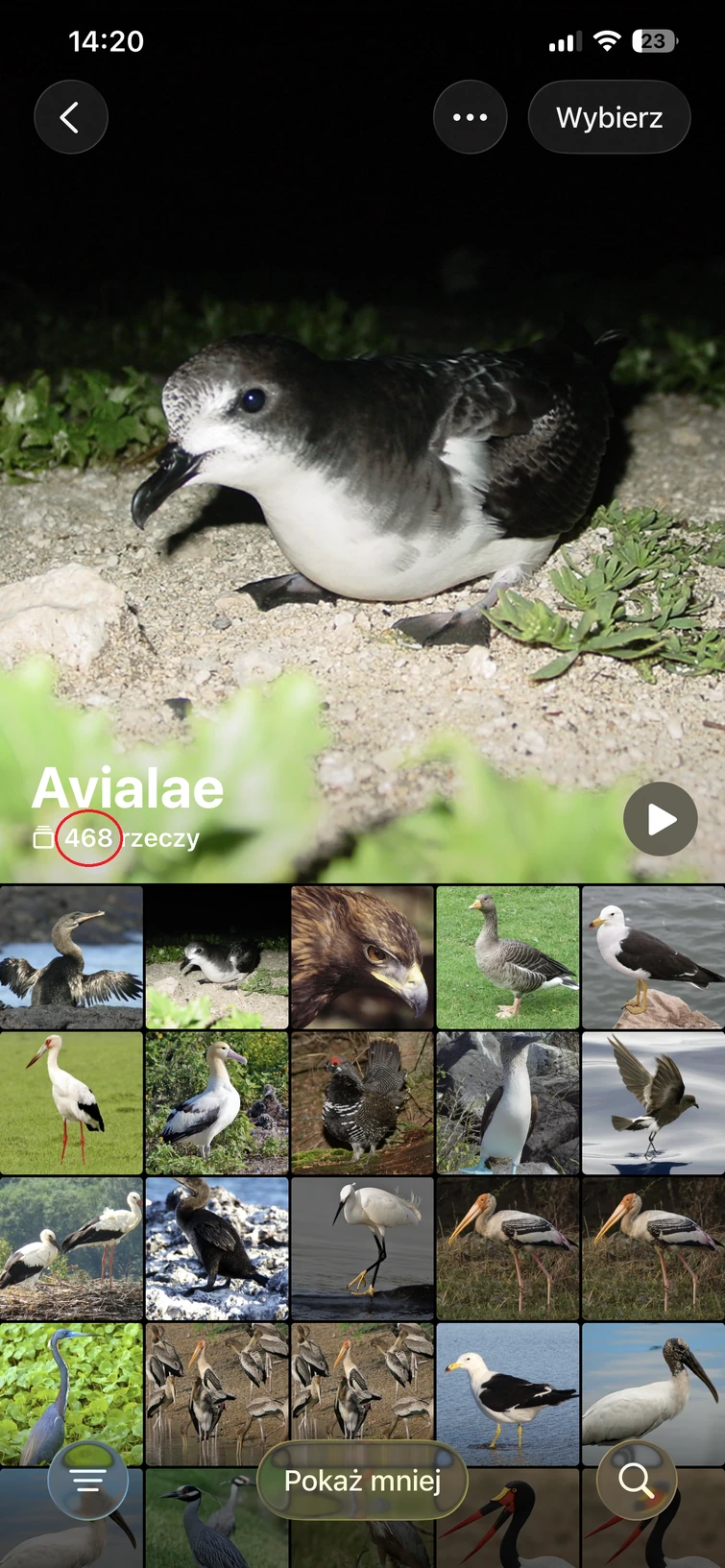Open the two storks on nest photo

pos(71,1248)
